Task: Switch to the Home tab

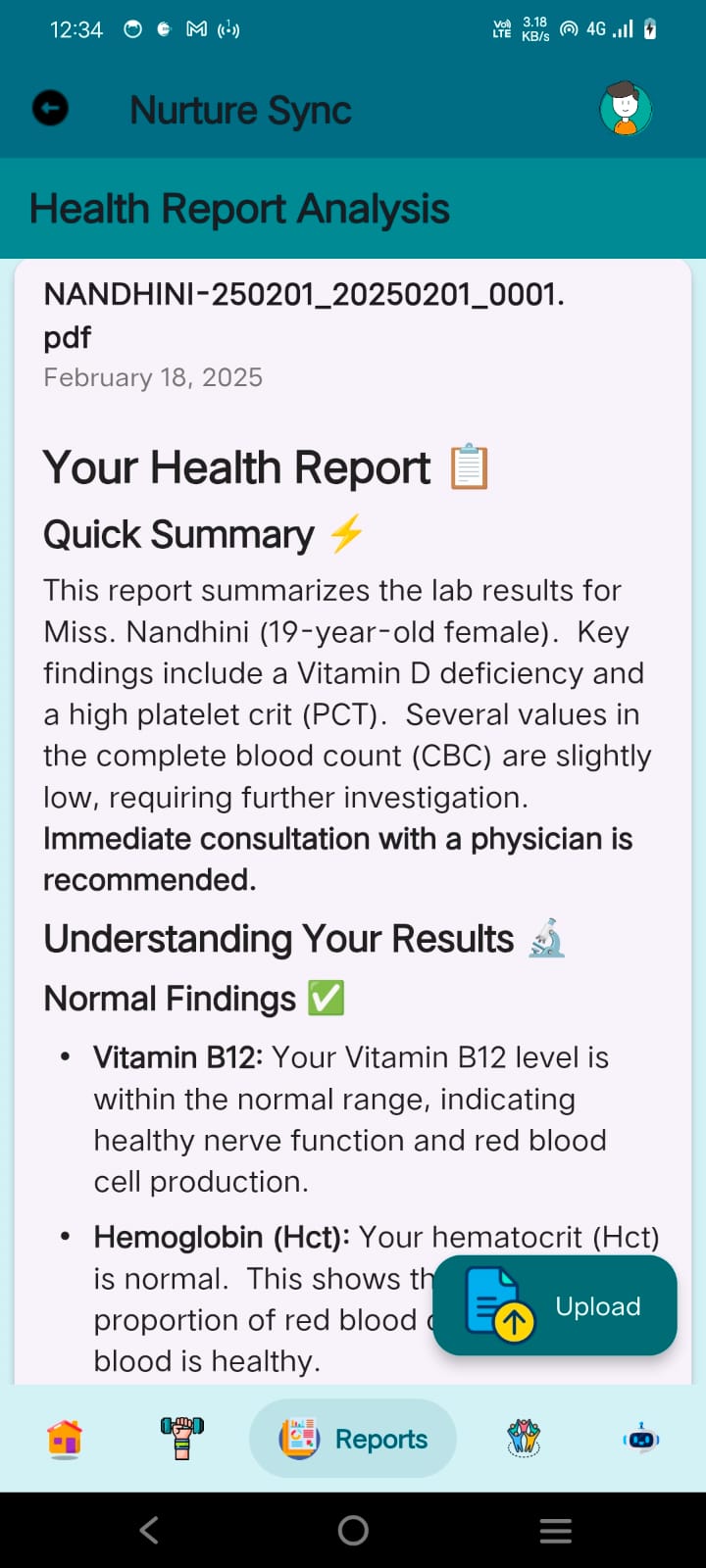Action: pyautogui.click(x=65, y=1439)
